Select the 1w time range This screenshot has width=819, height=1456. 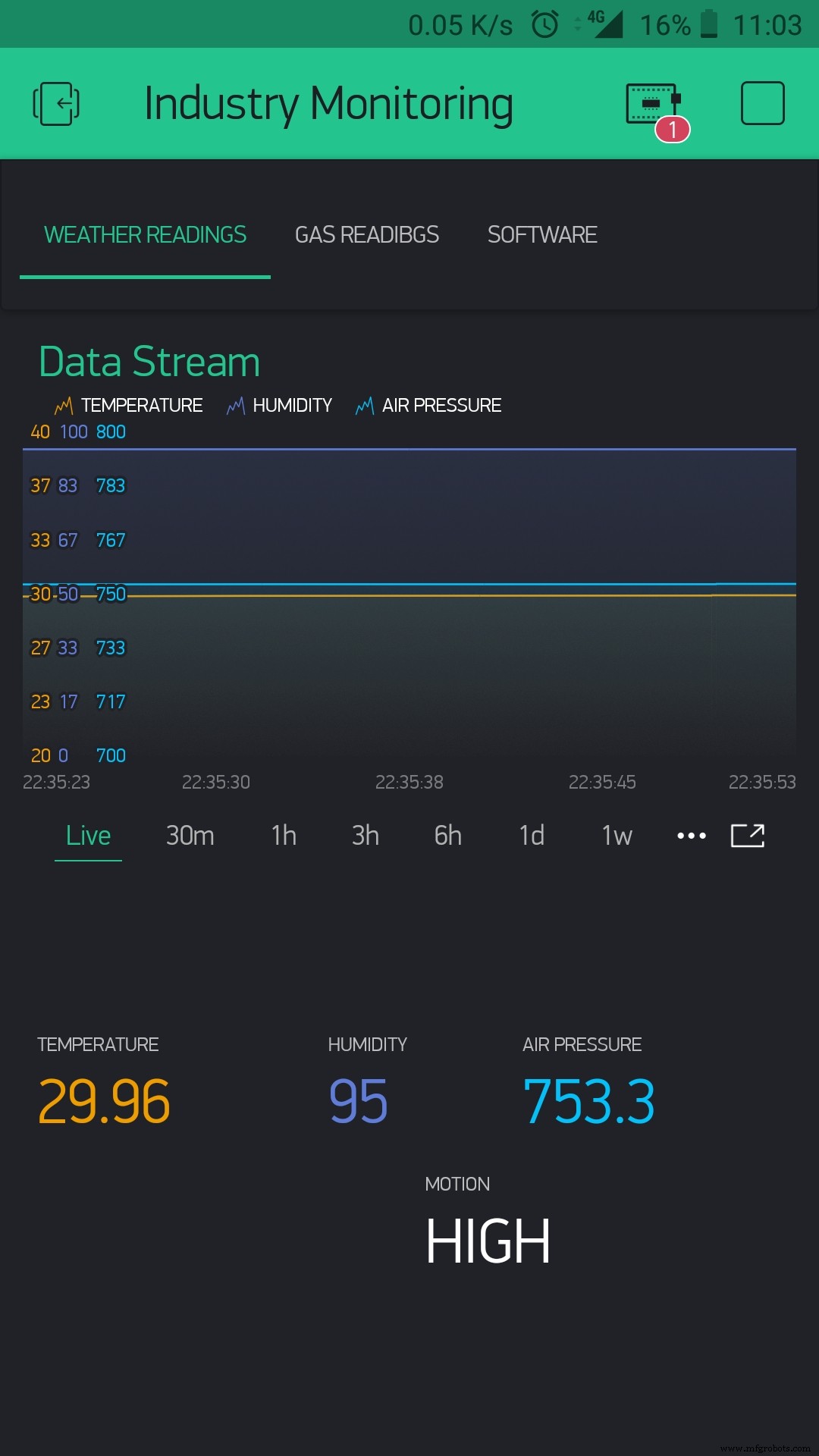617,836
